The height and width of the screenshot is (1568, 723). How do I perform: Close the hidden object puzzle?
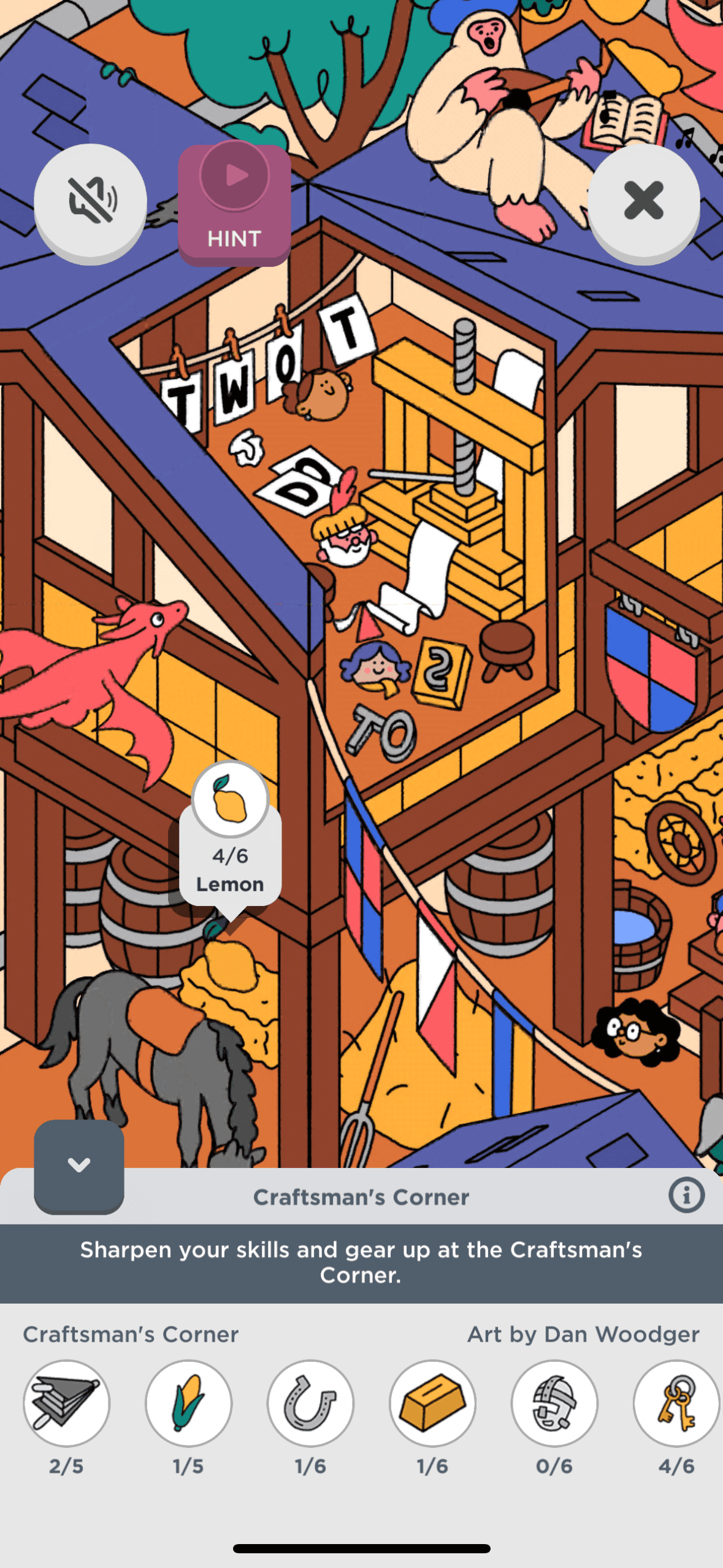coord(643,202)
